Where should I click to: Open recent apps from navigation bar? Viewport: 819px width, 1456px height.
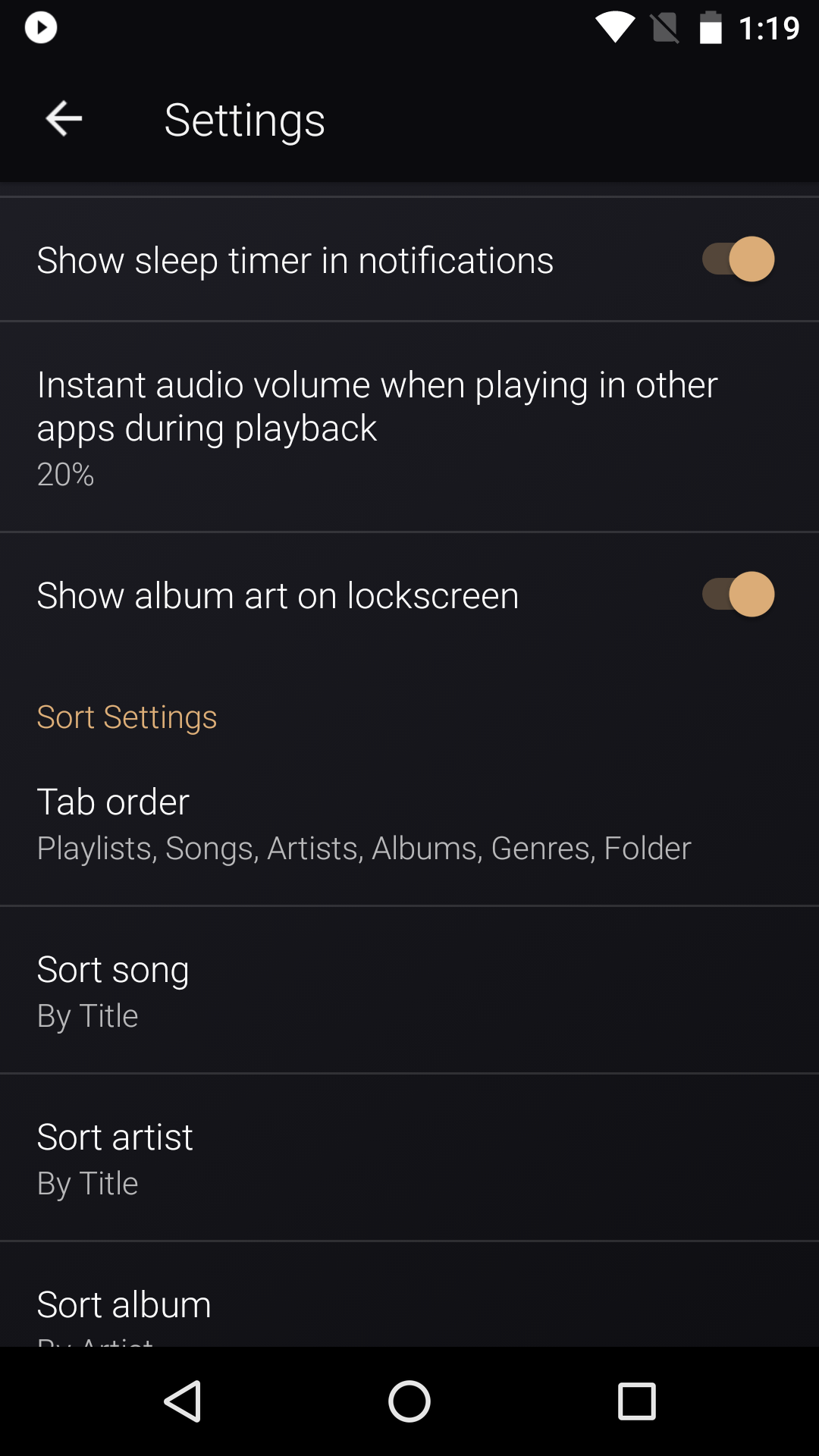click(x=636, y=1401)
